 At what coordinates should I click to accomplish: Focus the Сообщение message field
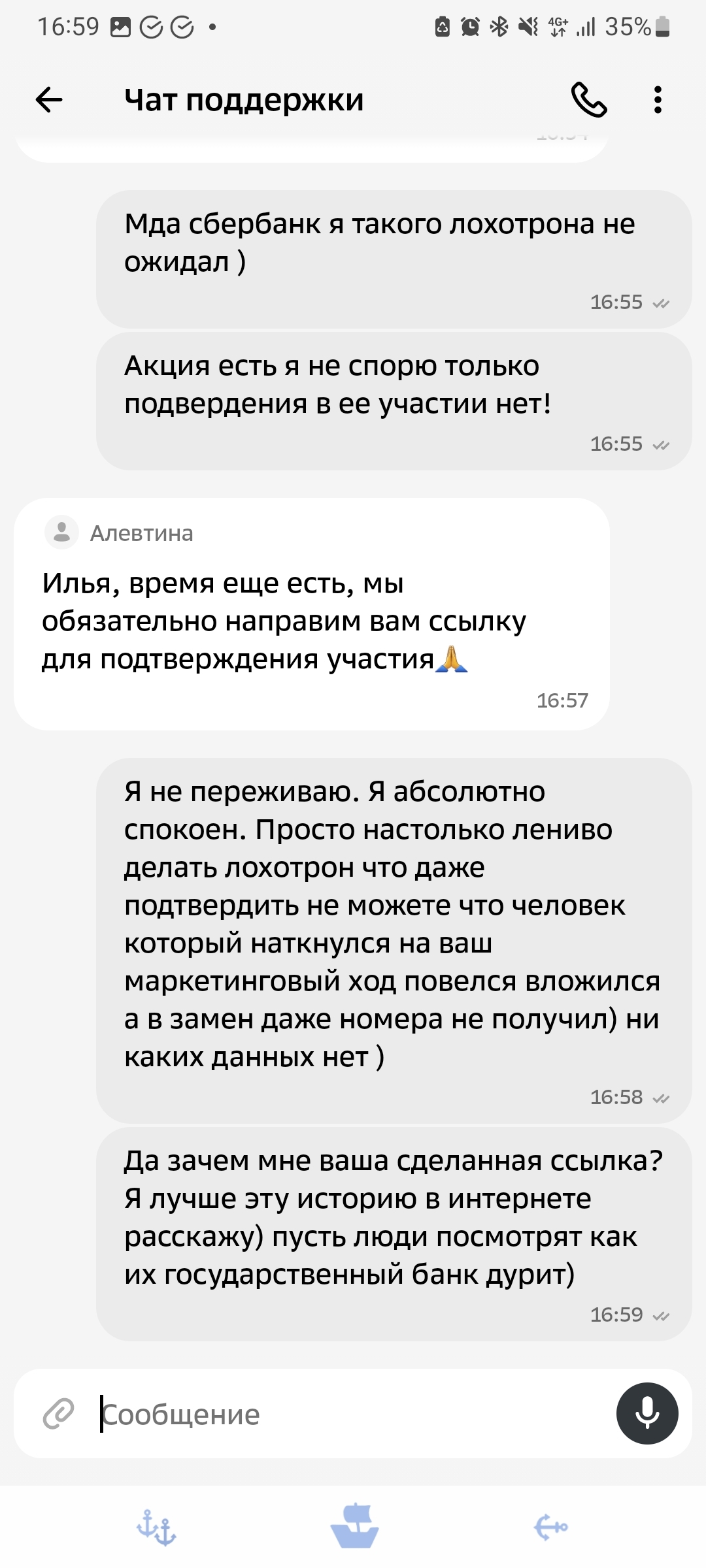(353, 1414)
